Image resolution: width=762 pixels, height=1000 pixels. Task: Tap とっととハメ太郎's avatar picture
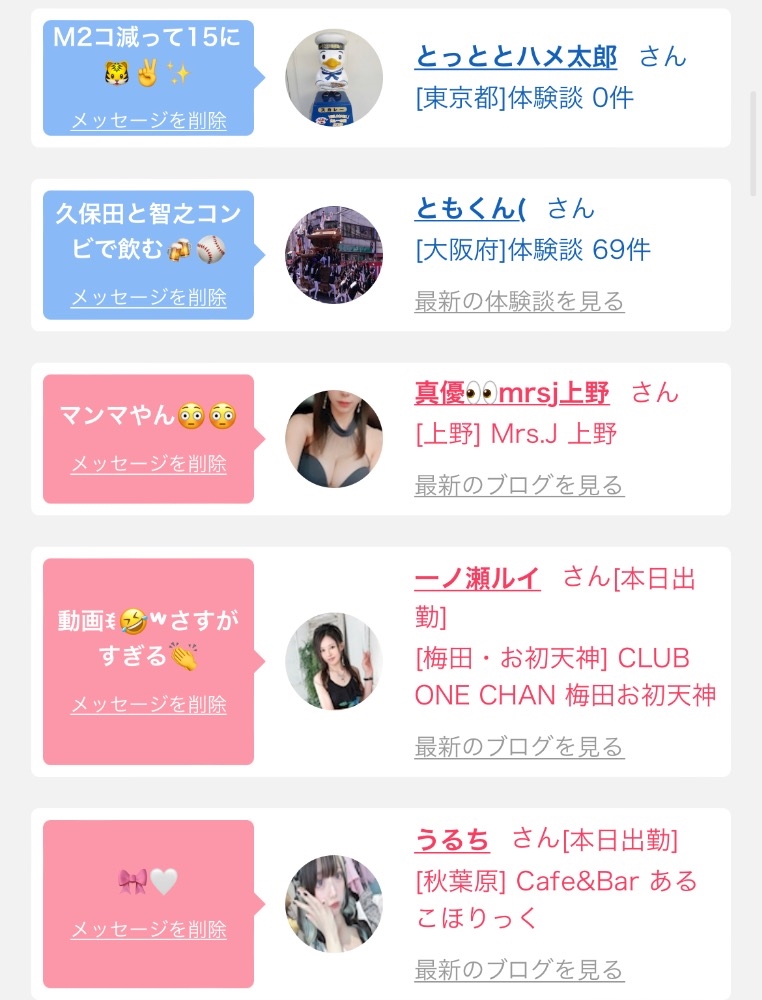point(333,78)
